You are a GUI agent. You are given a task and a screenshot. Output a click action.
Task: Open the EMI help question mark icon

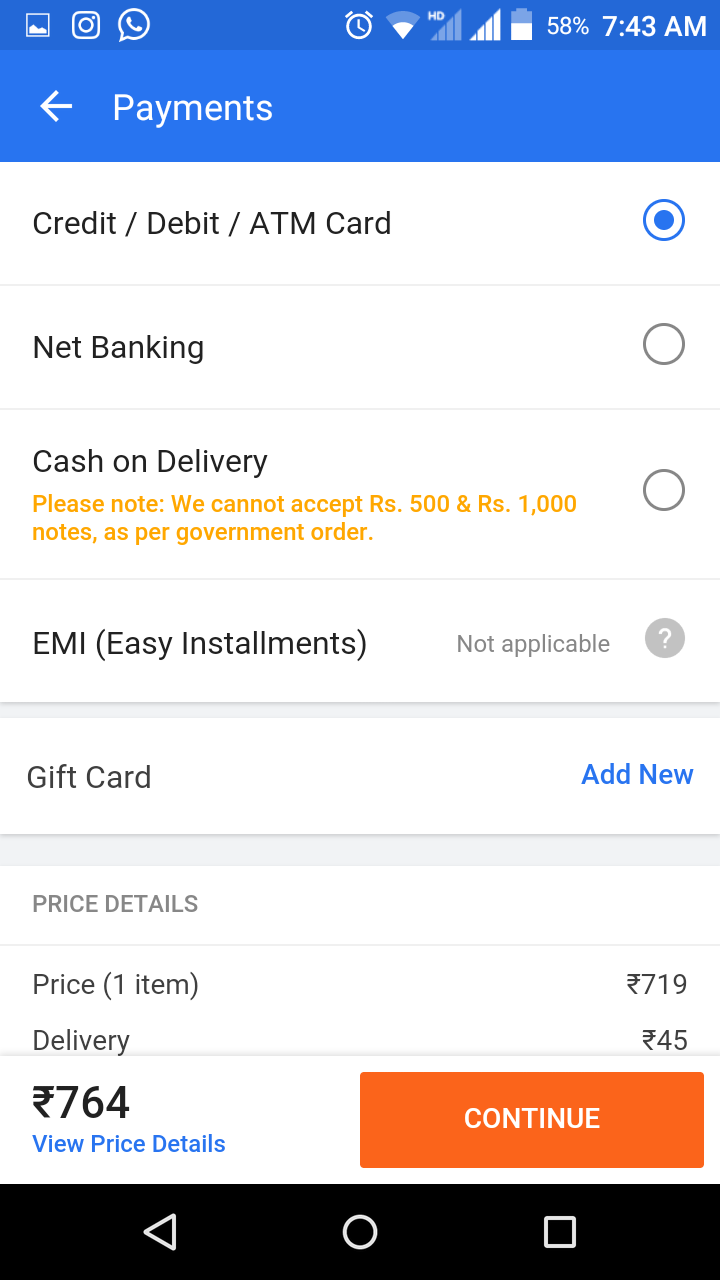point(664,639)
